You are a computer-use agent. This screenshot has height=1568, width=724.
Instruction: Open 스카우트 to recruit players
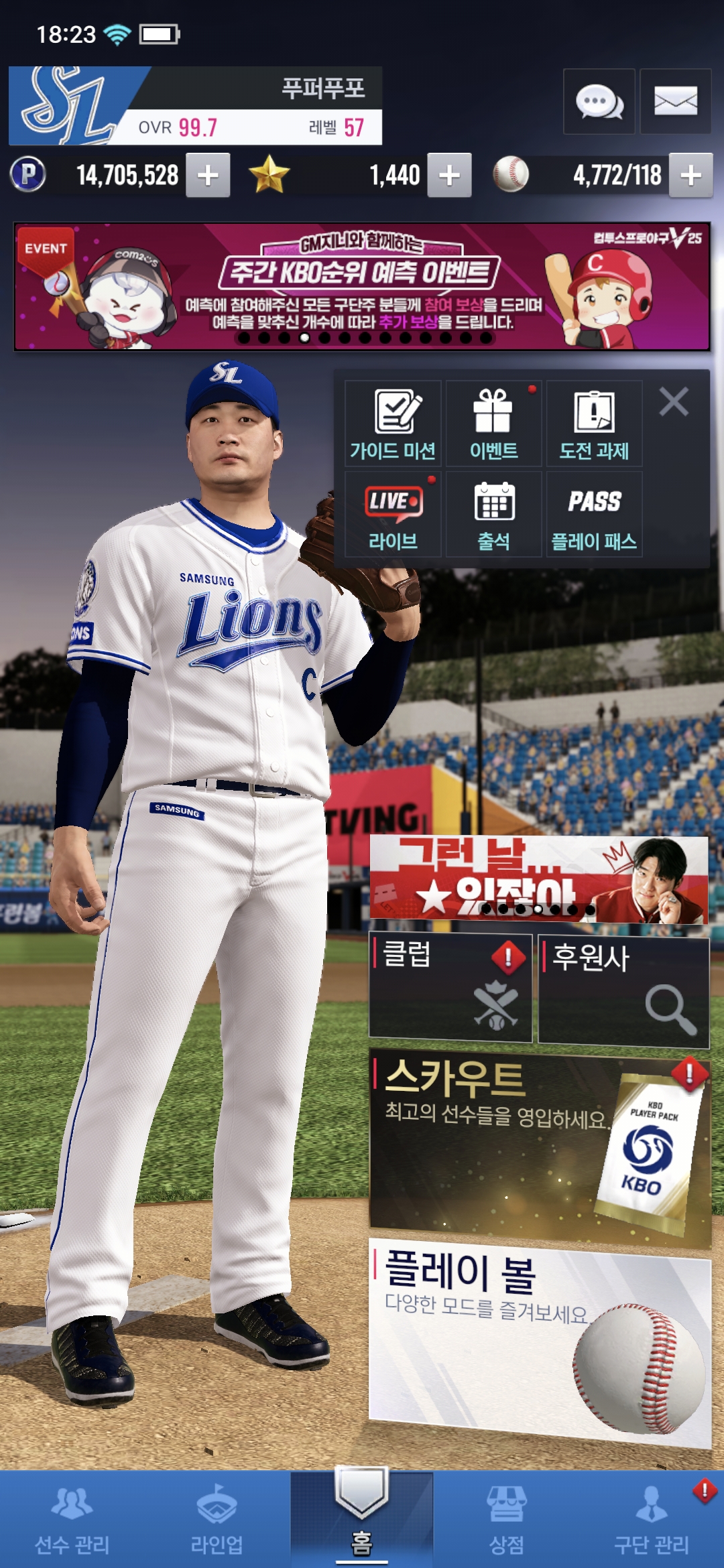coord(540,1147)
